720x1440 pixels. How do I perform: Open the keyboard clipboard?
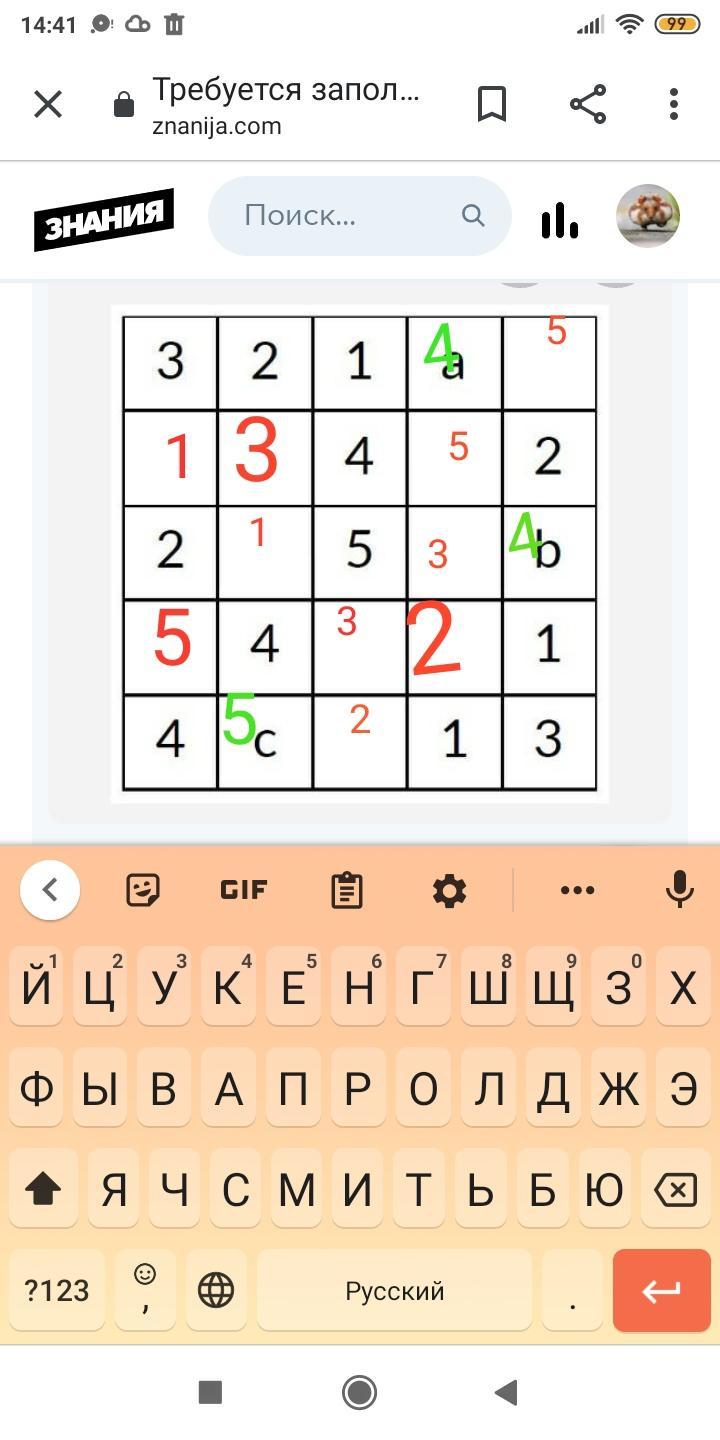(x=347, y=889)
